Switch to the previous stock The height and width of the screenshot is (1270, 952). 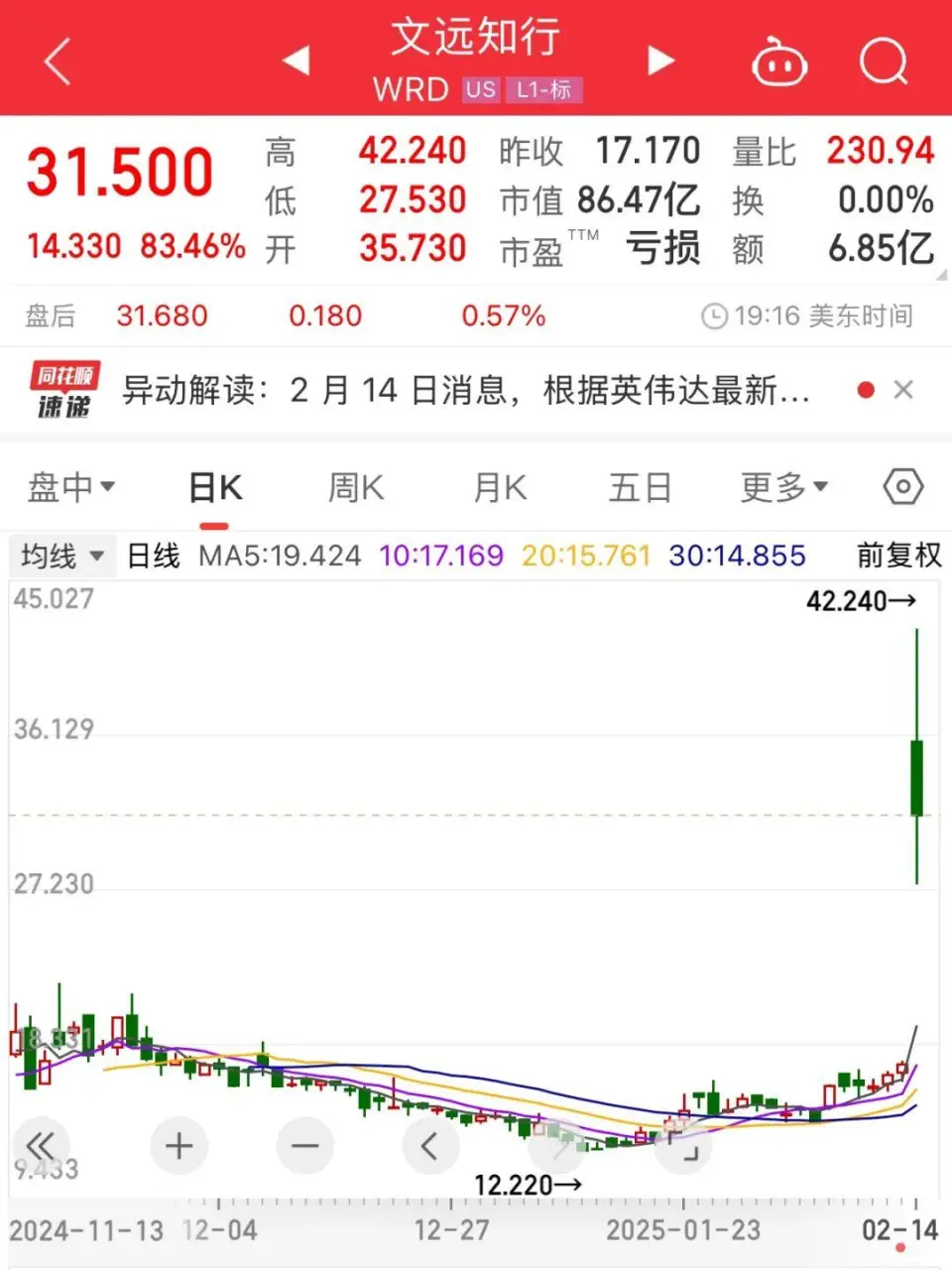(x=296, y=61)
